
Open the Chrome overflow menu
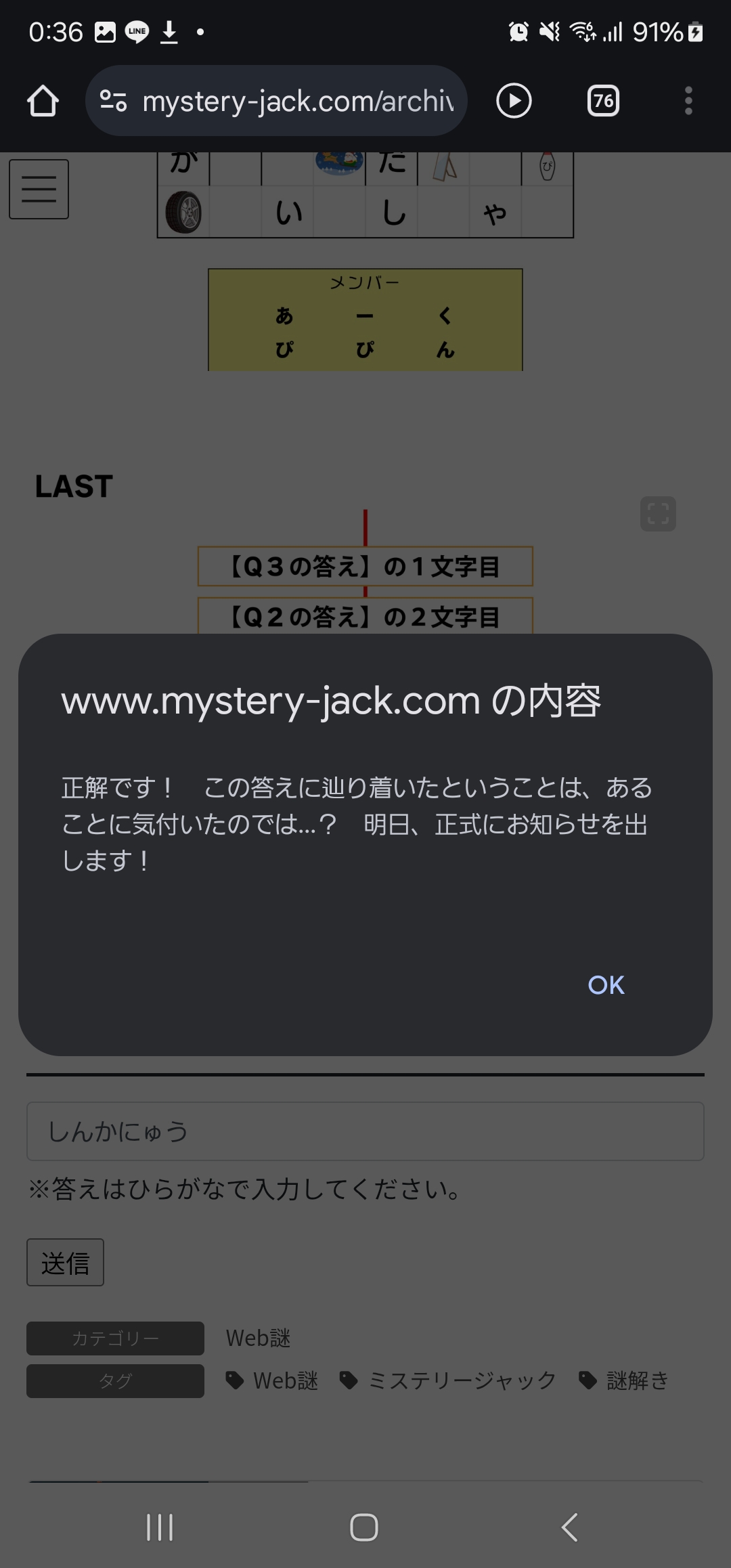coord(688,101)
